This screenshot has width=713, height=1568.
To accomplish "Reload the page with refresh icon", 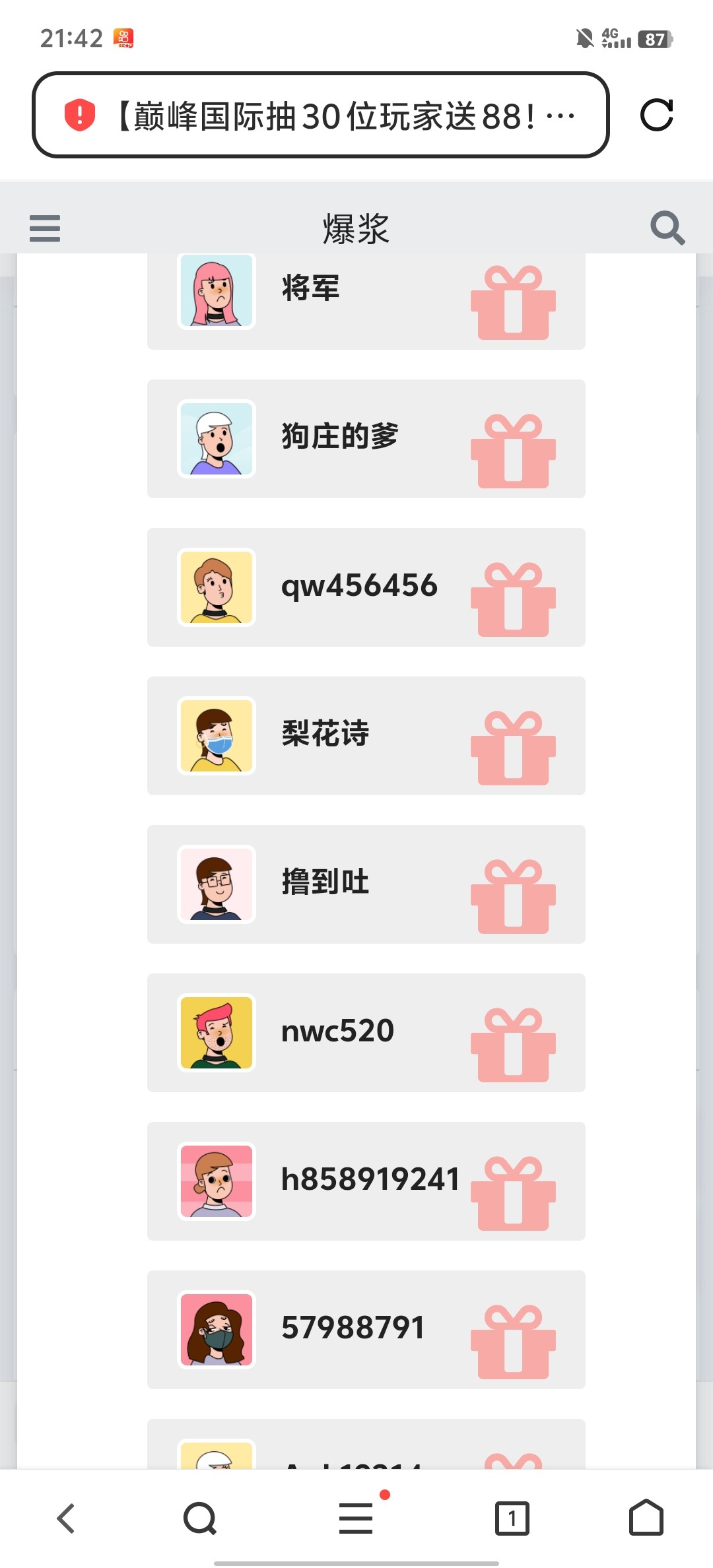I will (656, 115).
